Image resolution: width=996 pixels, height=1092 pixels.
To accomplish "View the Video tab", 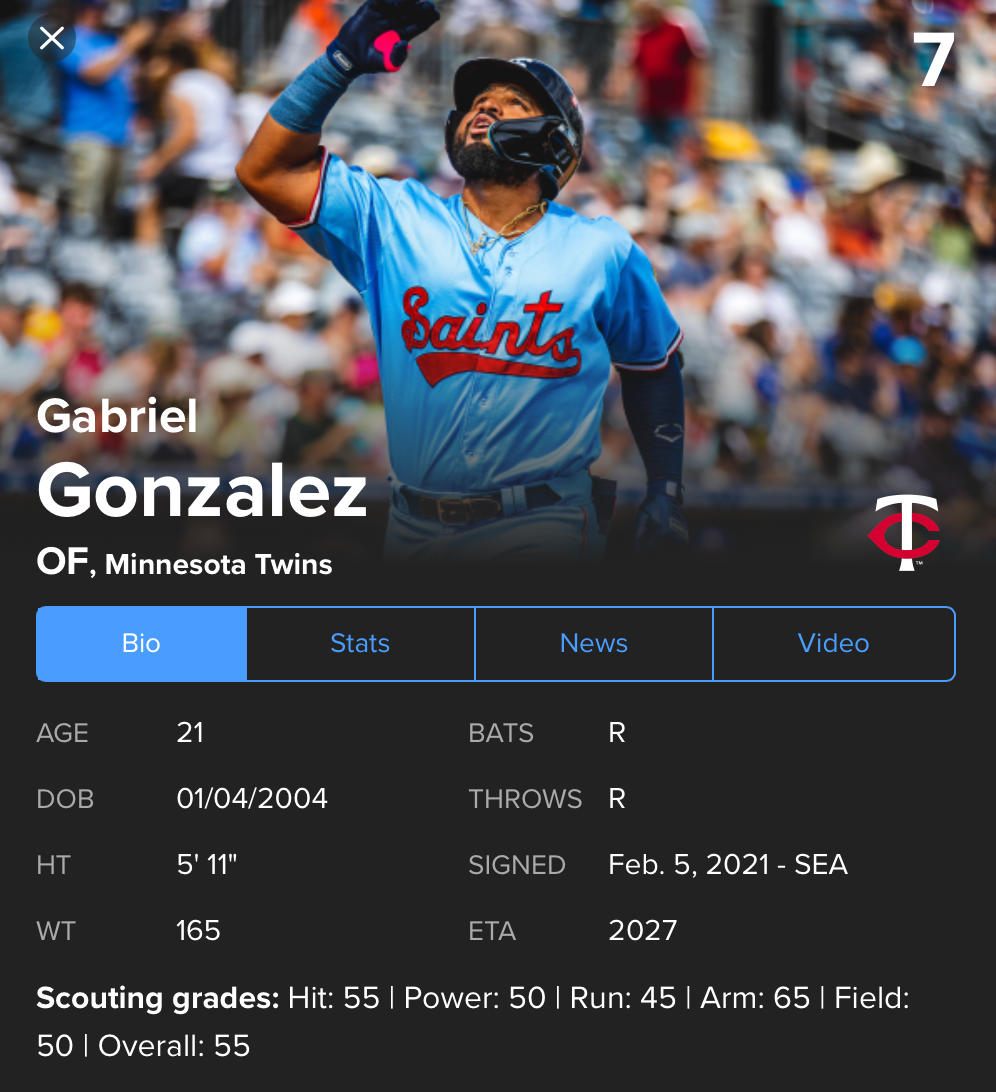I will tap(833, 643).
